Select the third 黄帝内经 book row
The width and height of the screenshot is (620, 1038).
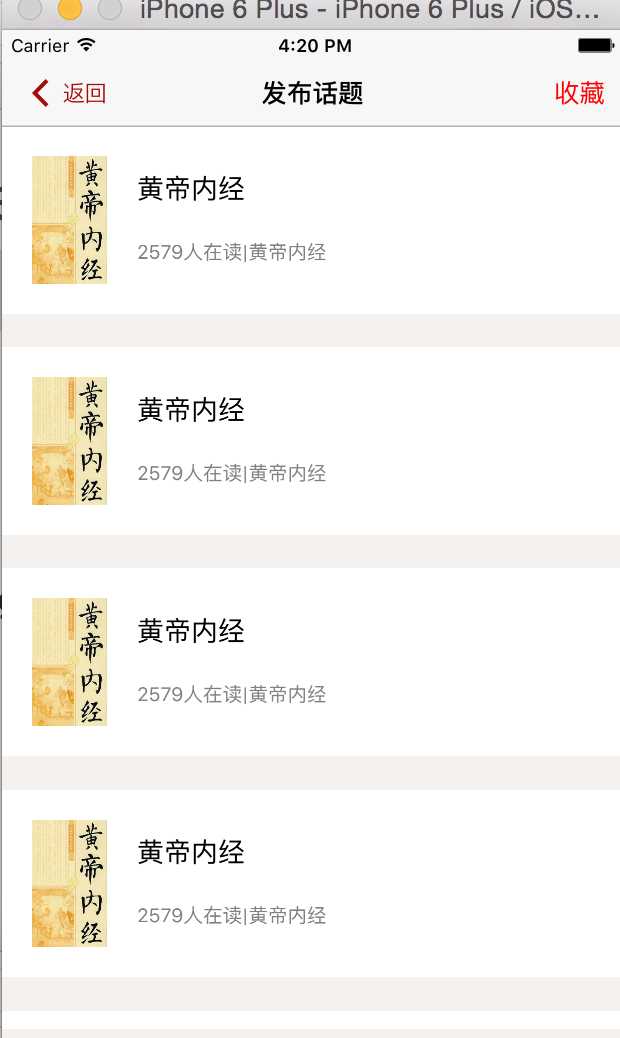click(x=310, y=662)
